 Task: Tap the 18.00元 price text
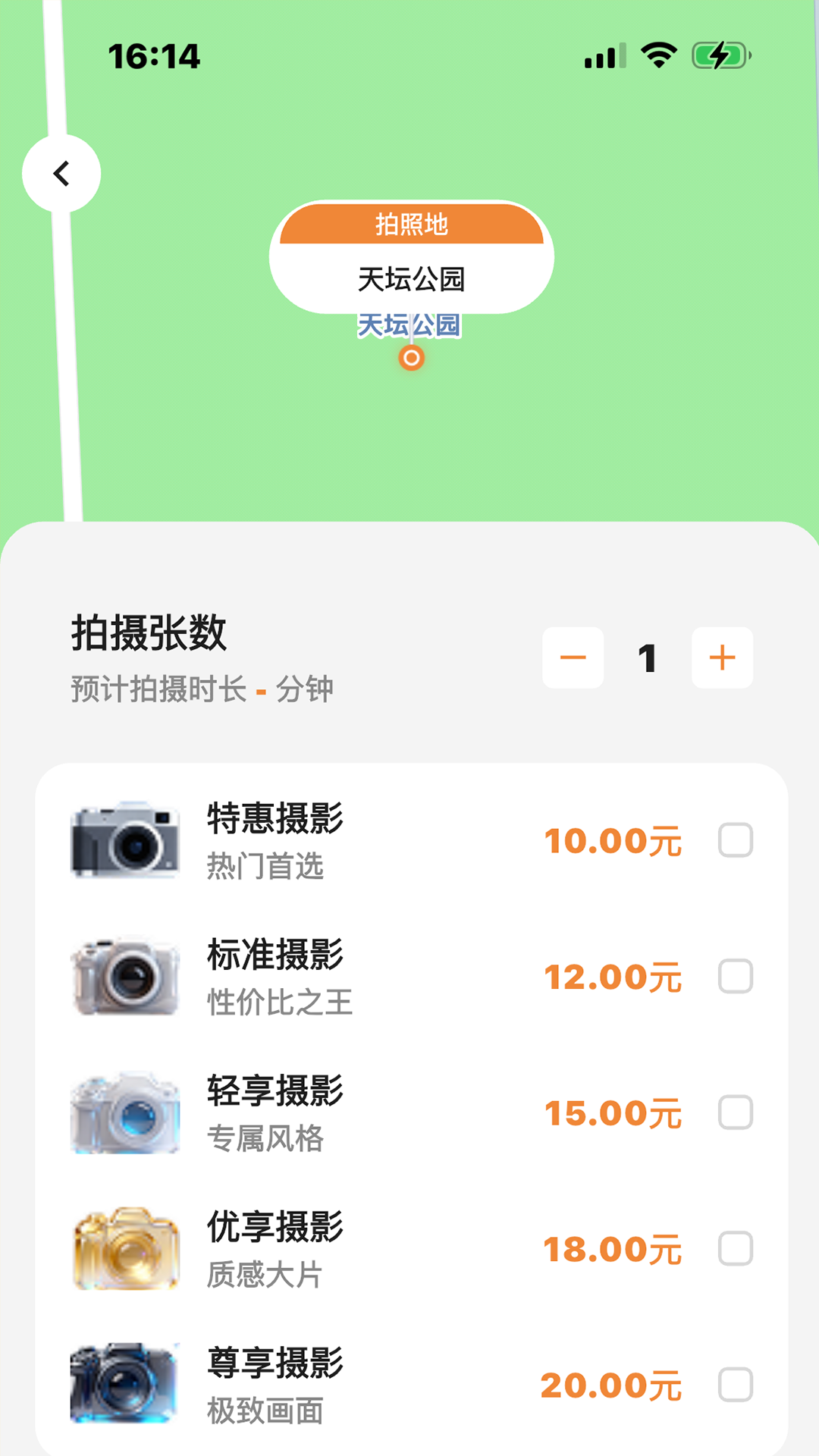coord(613,1250)
